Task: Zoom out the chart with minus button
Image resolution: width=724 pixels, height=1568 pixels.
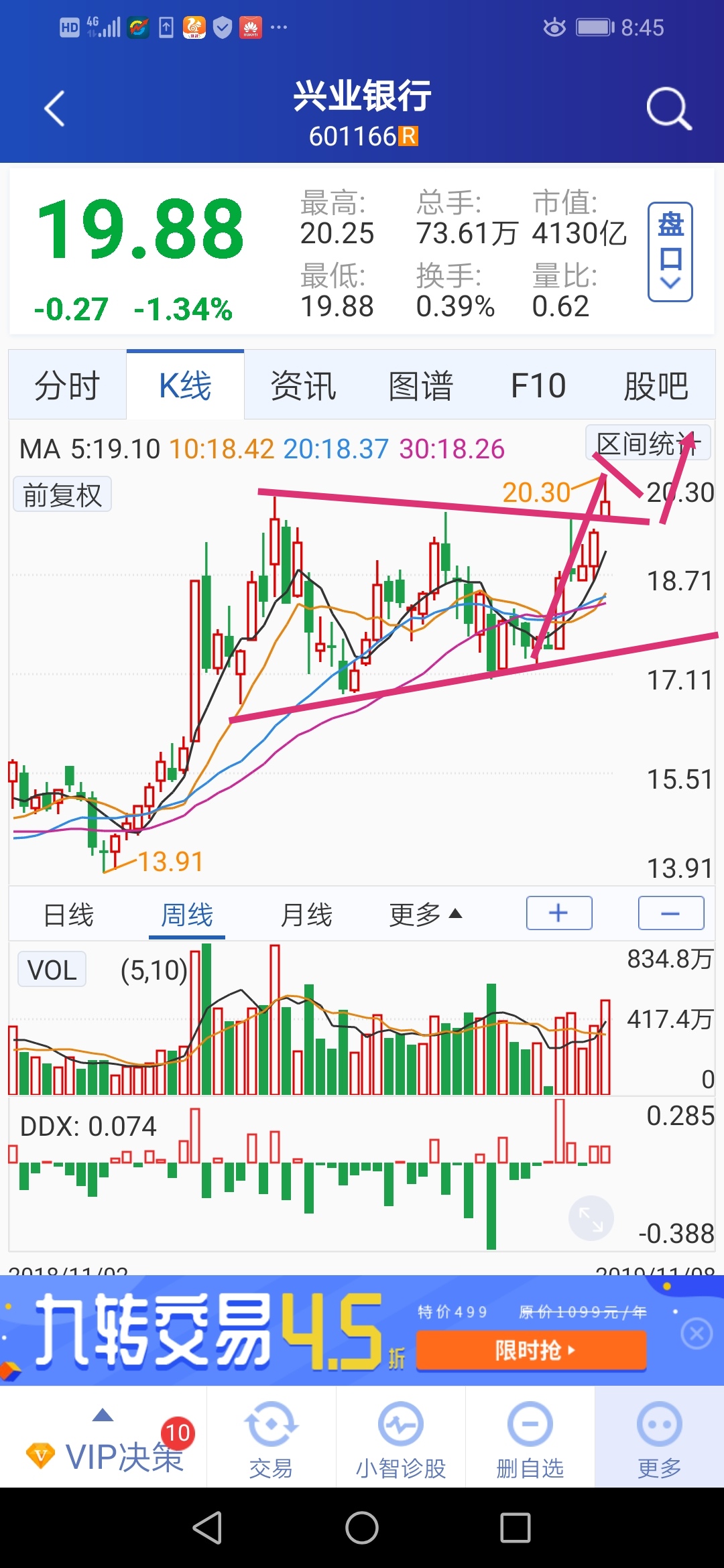Action: [x=670, y=913]
